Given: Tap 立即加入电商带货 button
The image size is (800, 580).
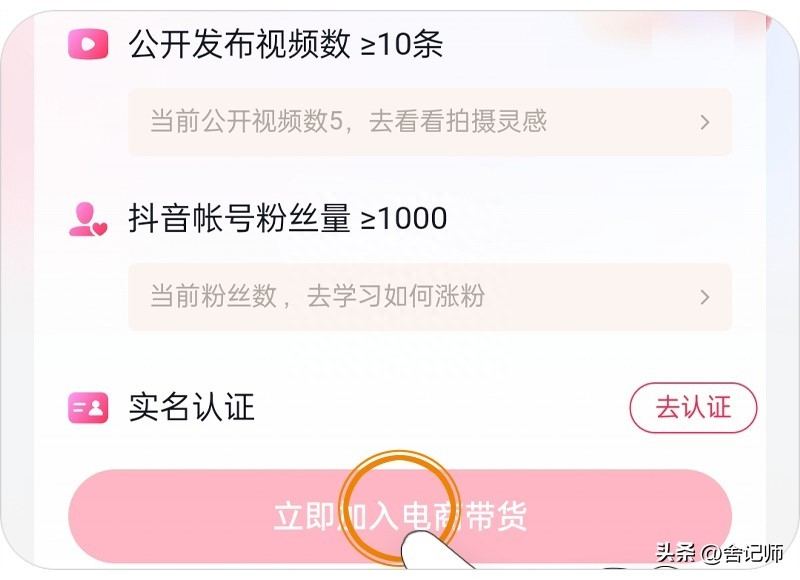Looking at the screenshot, I should 400,516.
